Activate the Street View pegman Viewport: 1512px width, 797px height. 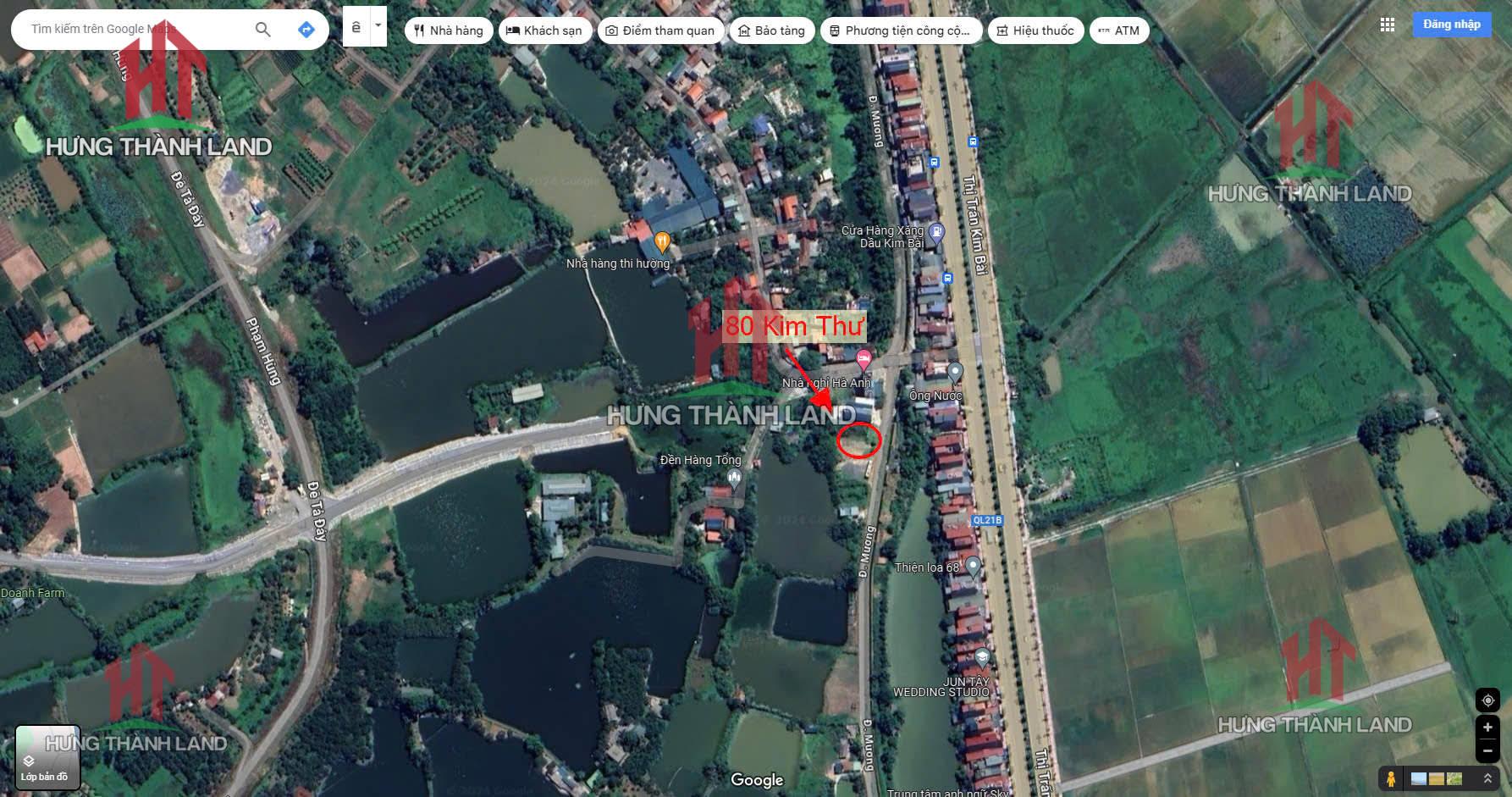coord(1390,778)
